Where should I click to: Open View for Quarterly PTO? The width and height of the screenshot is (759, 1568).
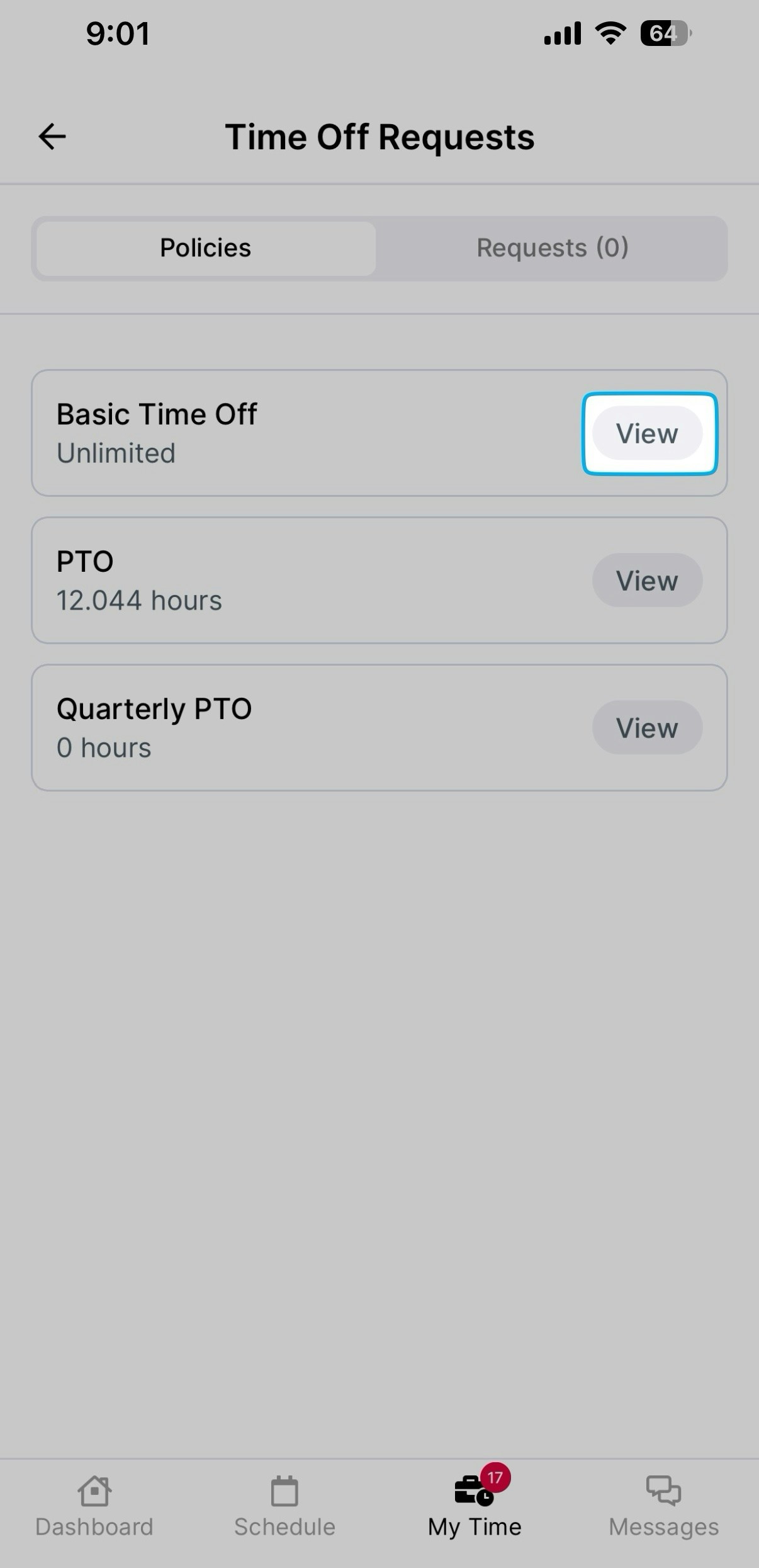tap(647, 728)
